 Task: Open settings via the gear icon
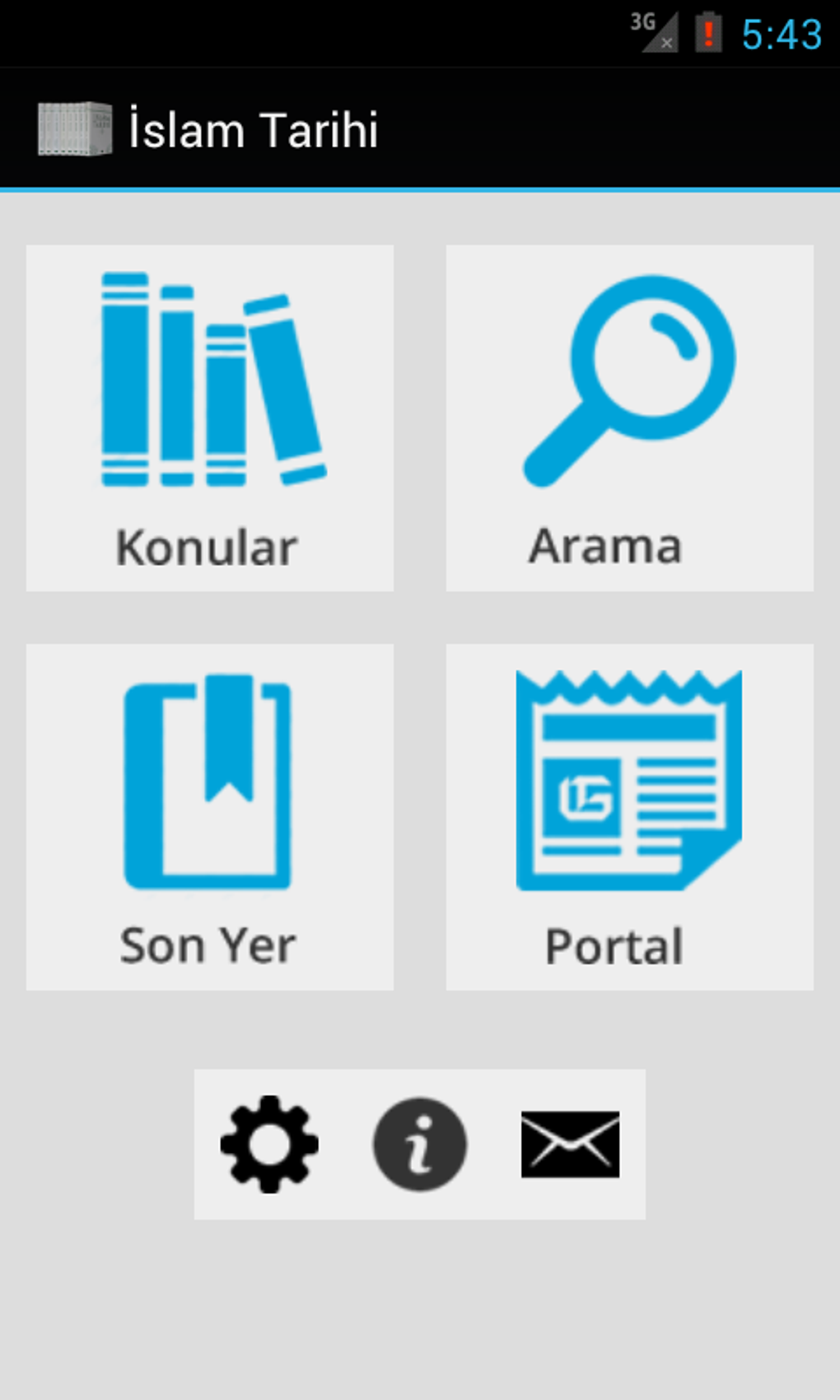pyautogui.click(x=269, y=1144)
